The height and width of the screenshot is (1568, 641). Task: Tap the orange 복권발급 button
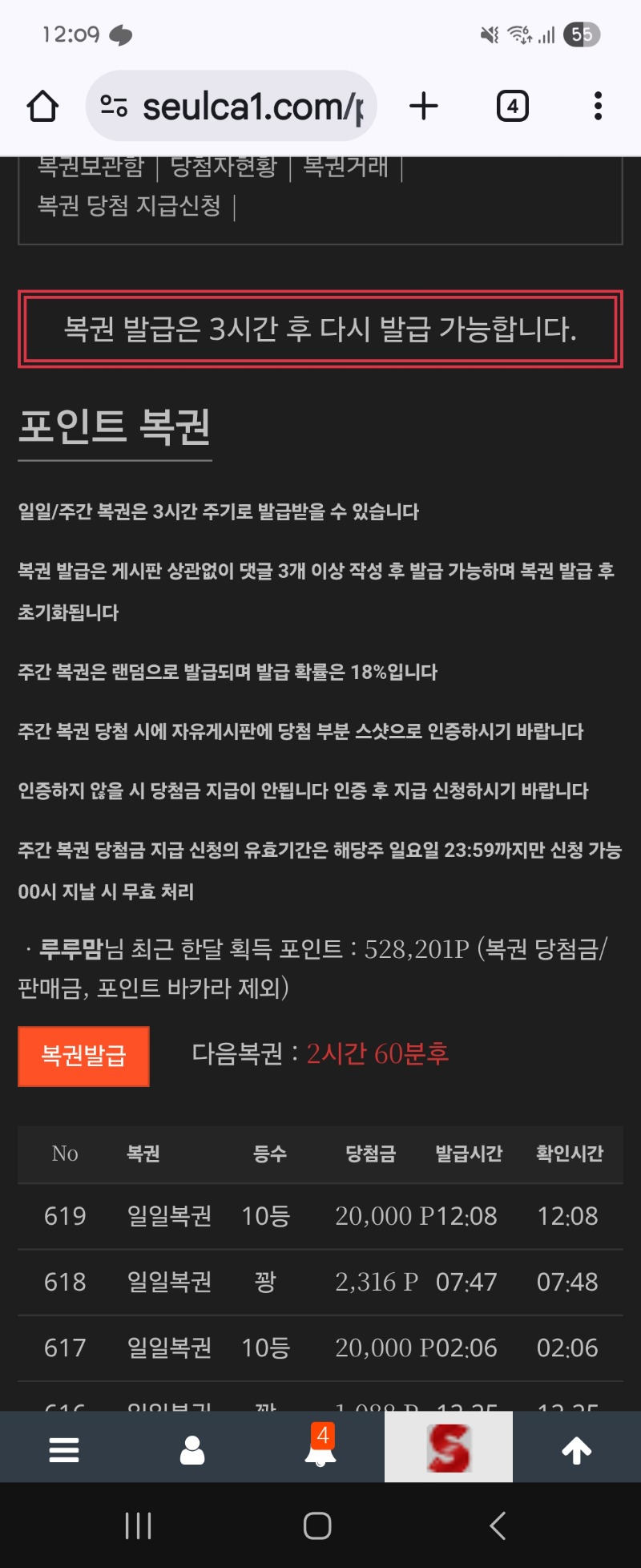tap(84, 1056)
